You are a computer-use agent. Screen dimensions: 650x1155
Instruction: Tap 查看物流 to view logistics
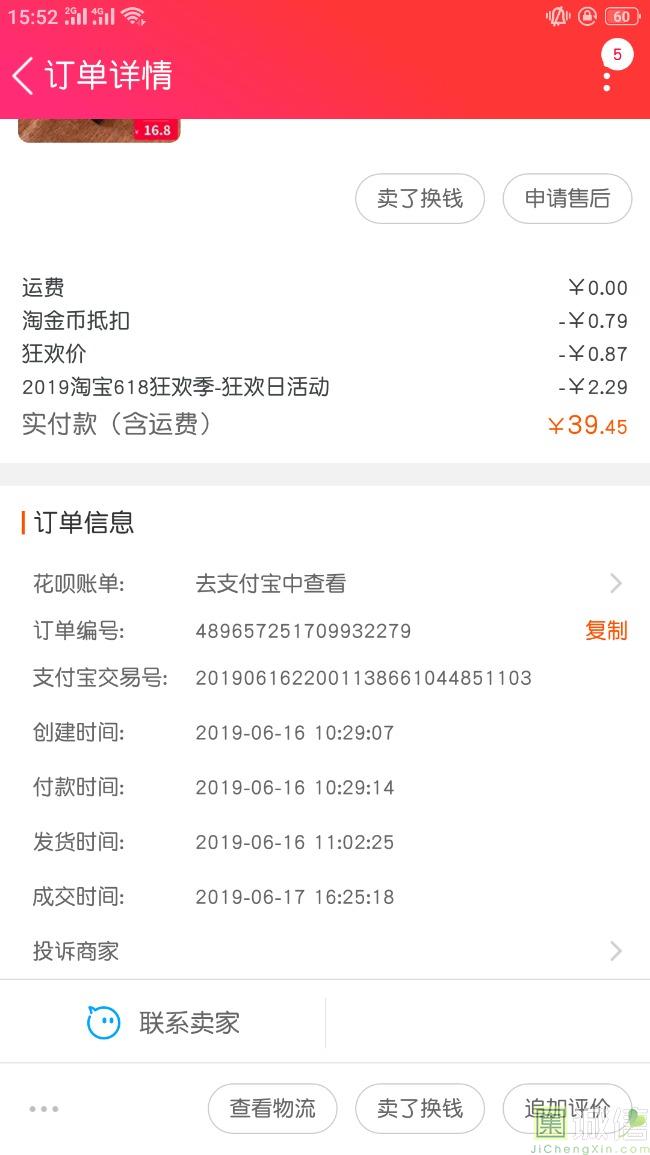pyautogui.click(x=273, y=1109)
